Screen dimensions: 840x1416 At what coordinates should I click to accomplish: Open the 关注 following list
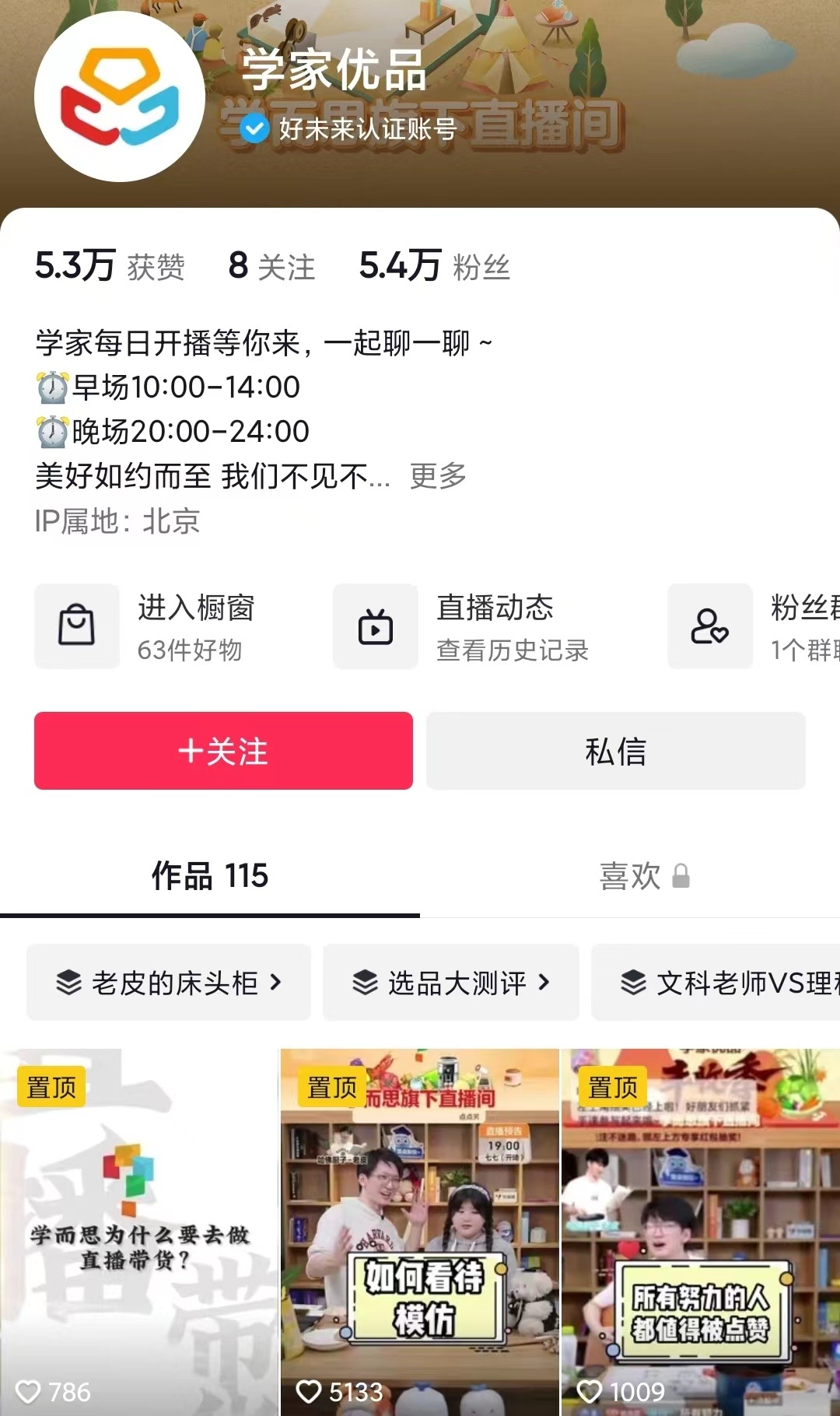[x=271, y=266]
